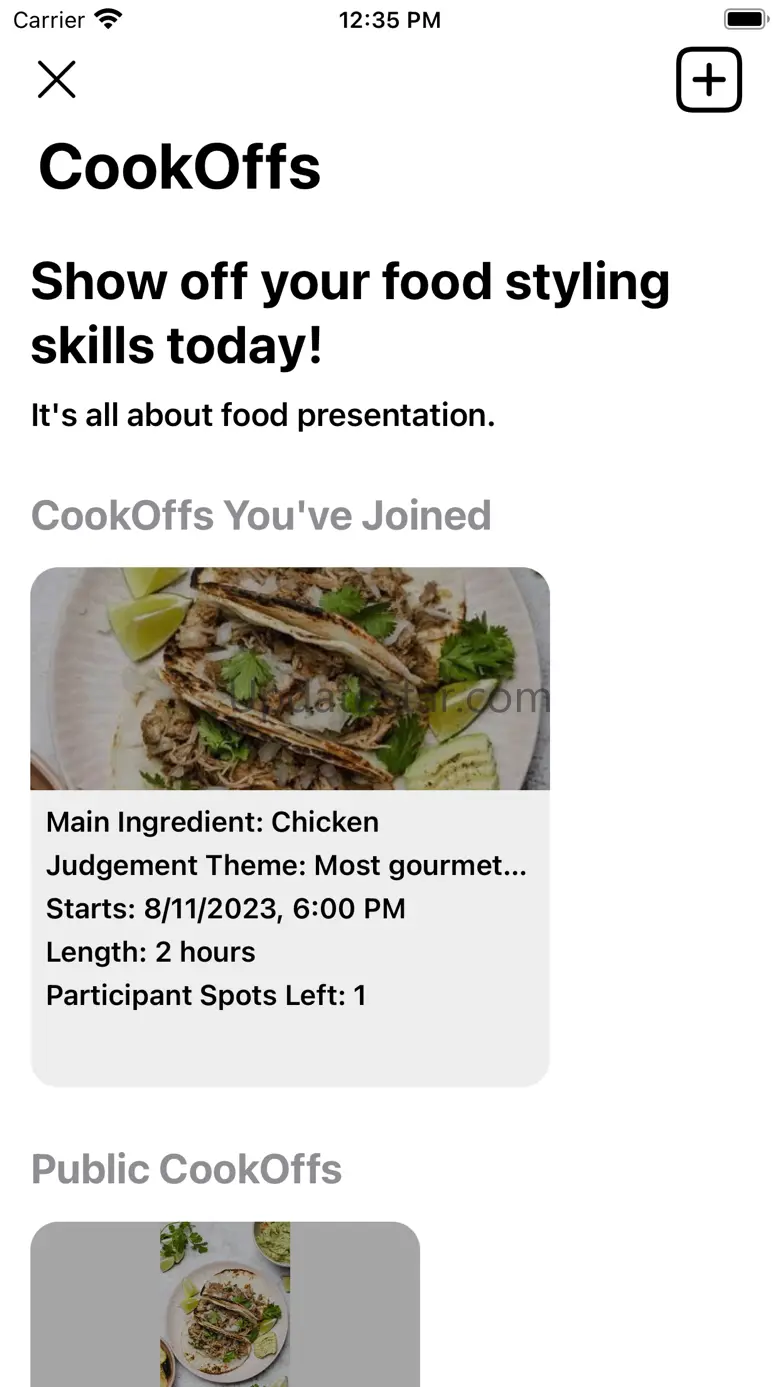The width and height of the screenshot is (780, 1387).
Task: Open the card under Public CookOffs
Action: (225, 1304)
